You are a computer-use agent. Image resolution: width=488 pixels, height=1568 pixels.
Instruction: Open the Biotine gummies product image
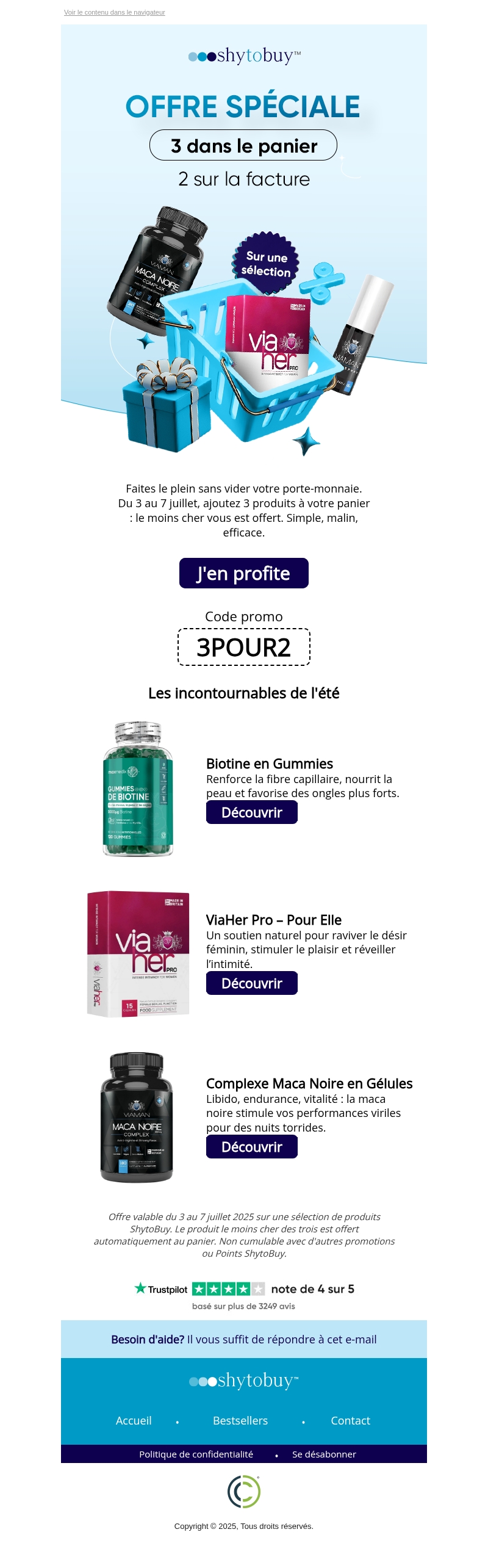point(138,789)
